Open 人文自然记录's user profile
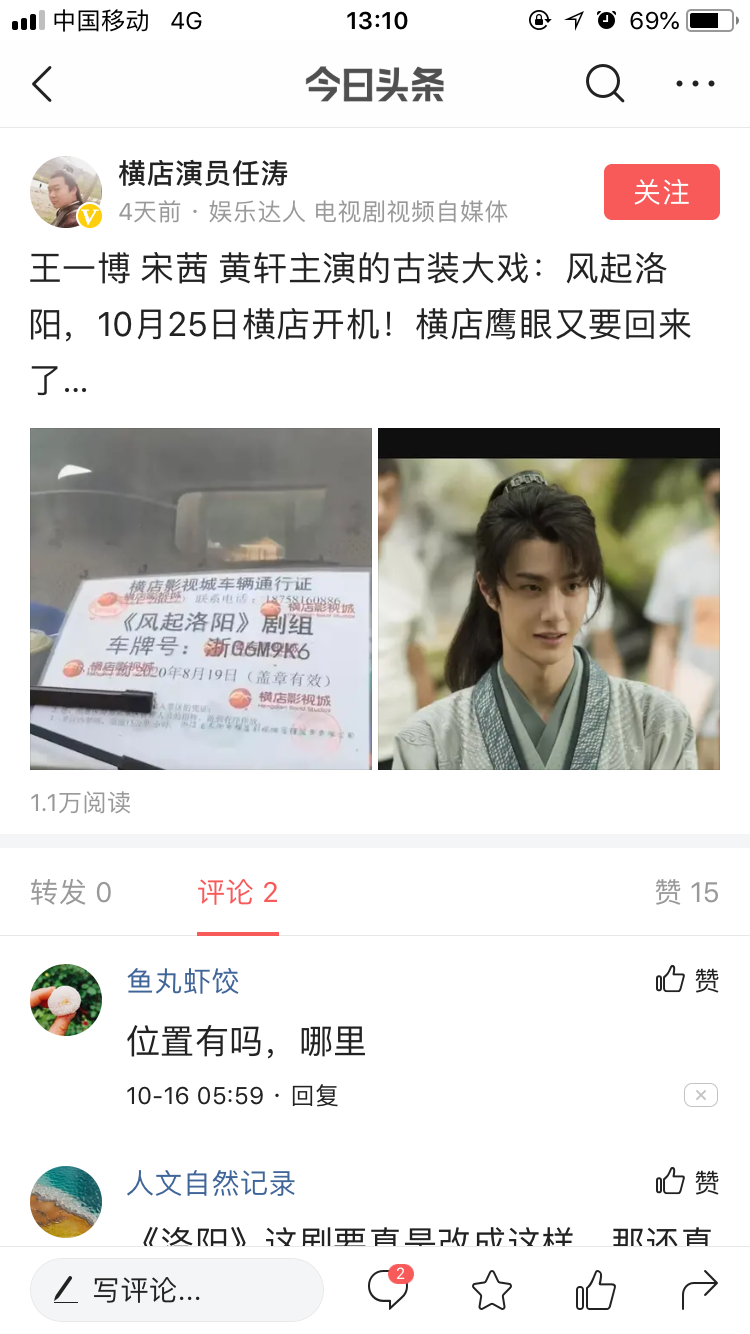The width and height of the screenshot is (750, 1334). tap(211, 1183)
